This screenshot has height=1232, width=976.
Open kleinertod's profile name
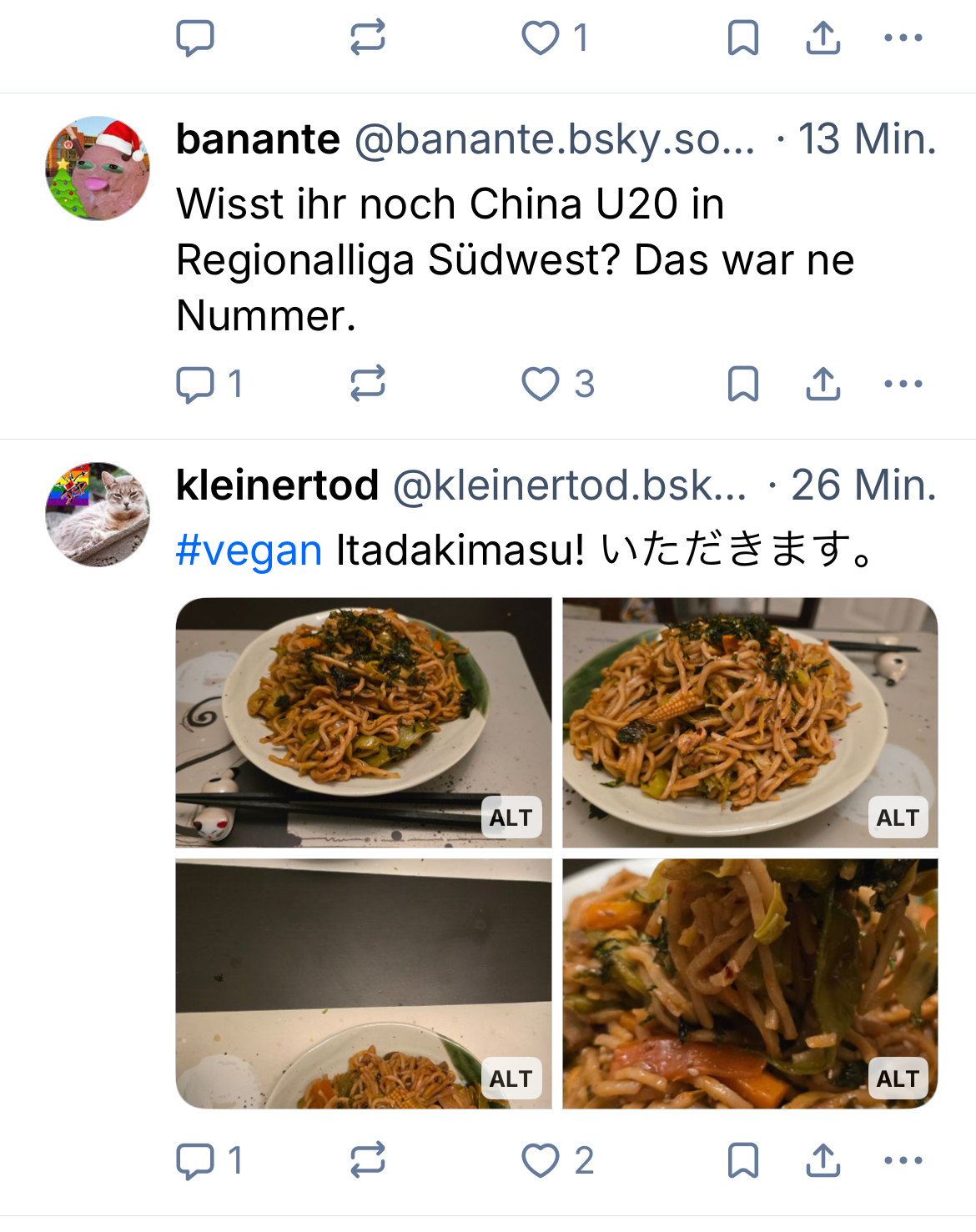pyautogui.click(x=277, y=485)
